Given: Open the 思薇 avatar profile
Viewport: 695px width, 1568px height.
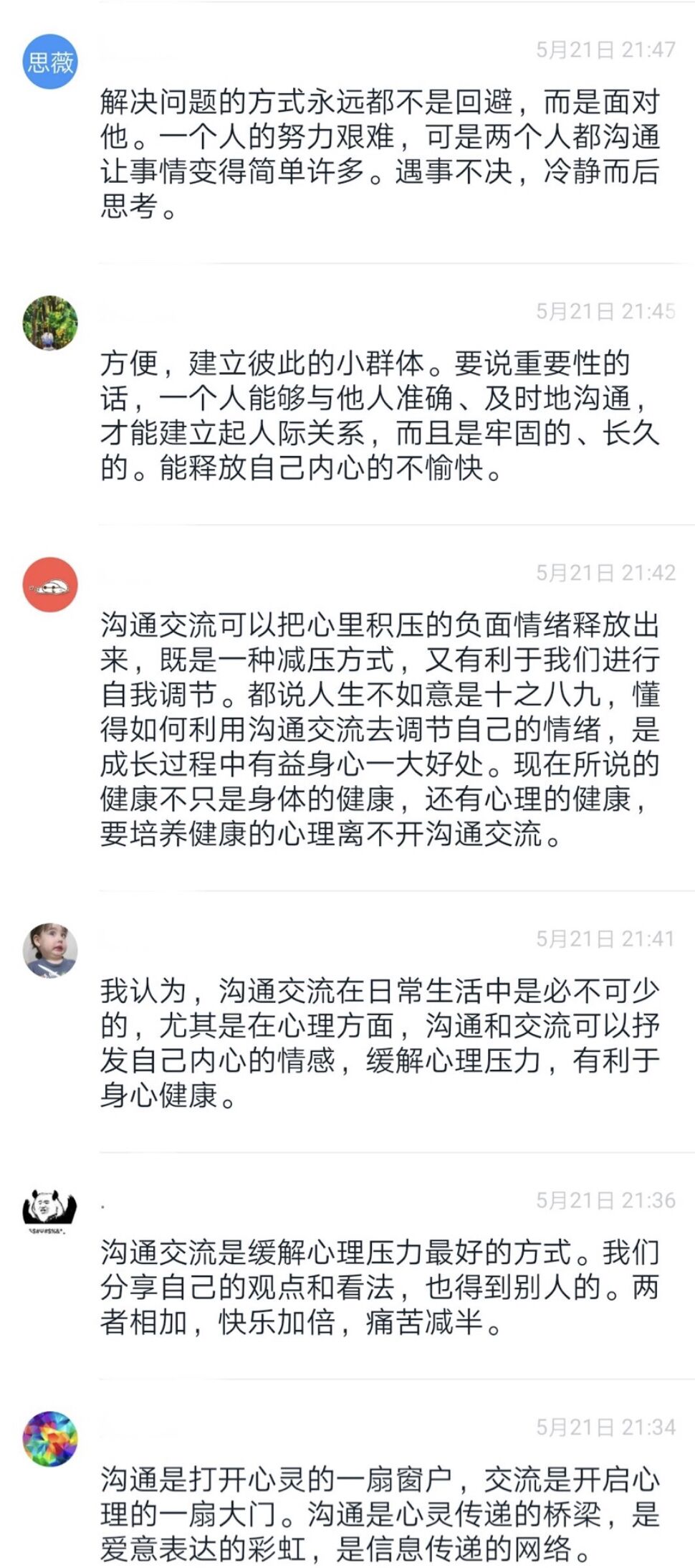Looking at the screenshot, I should tap(49, 62).
